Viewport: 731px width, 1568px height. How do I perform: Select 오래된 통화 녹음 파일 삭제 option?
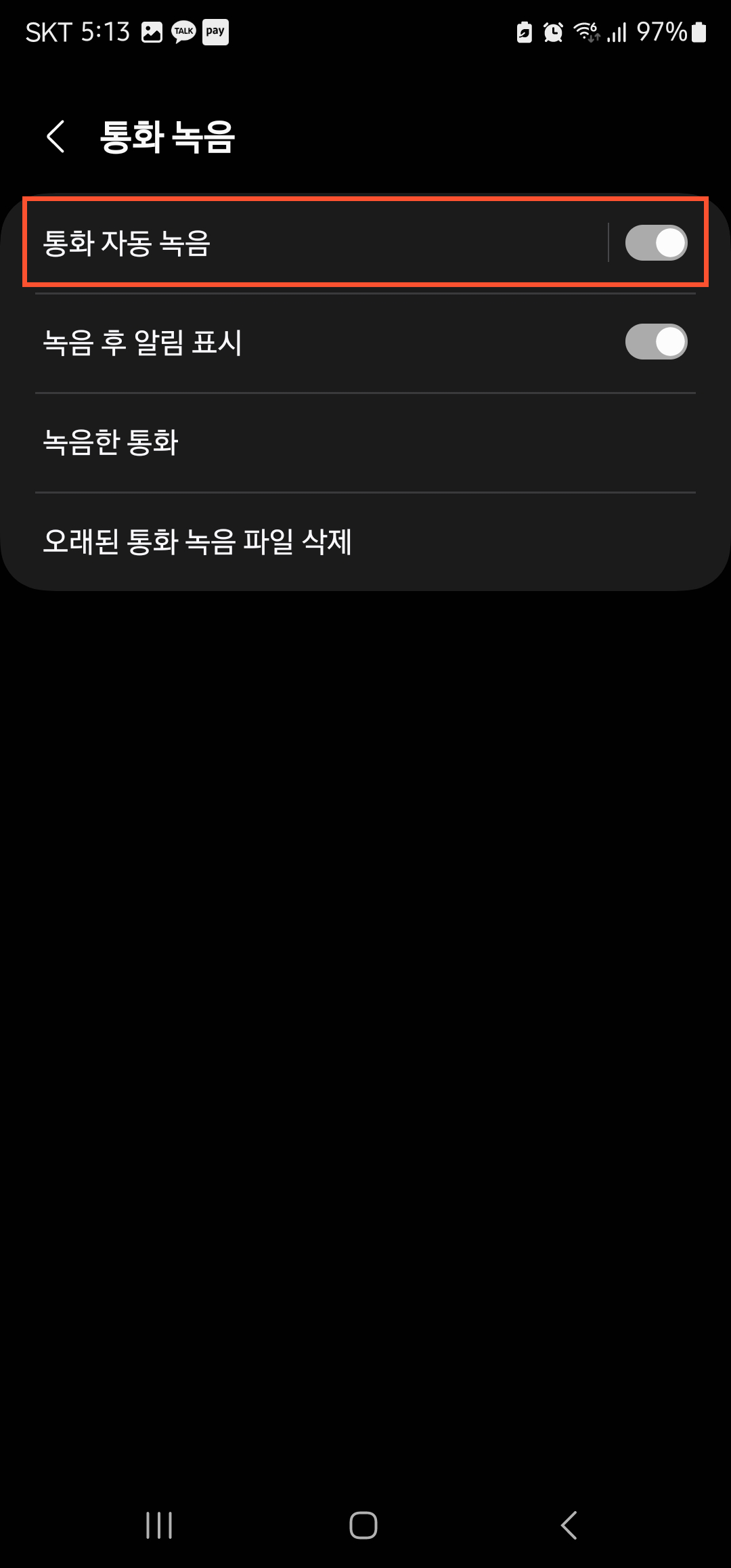[x=365, y=541]
